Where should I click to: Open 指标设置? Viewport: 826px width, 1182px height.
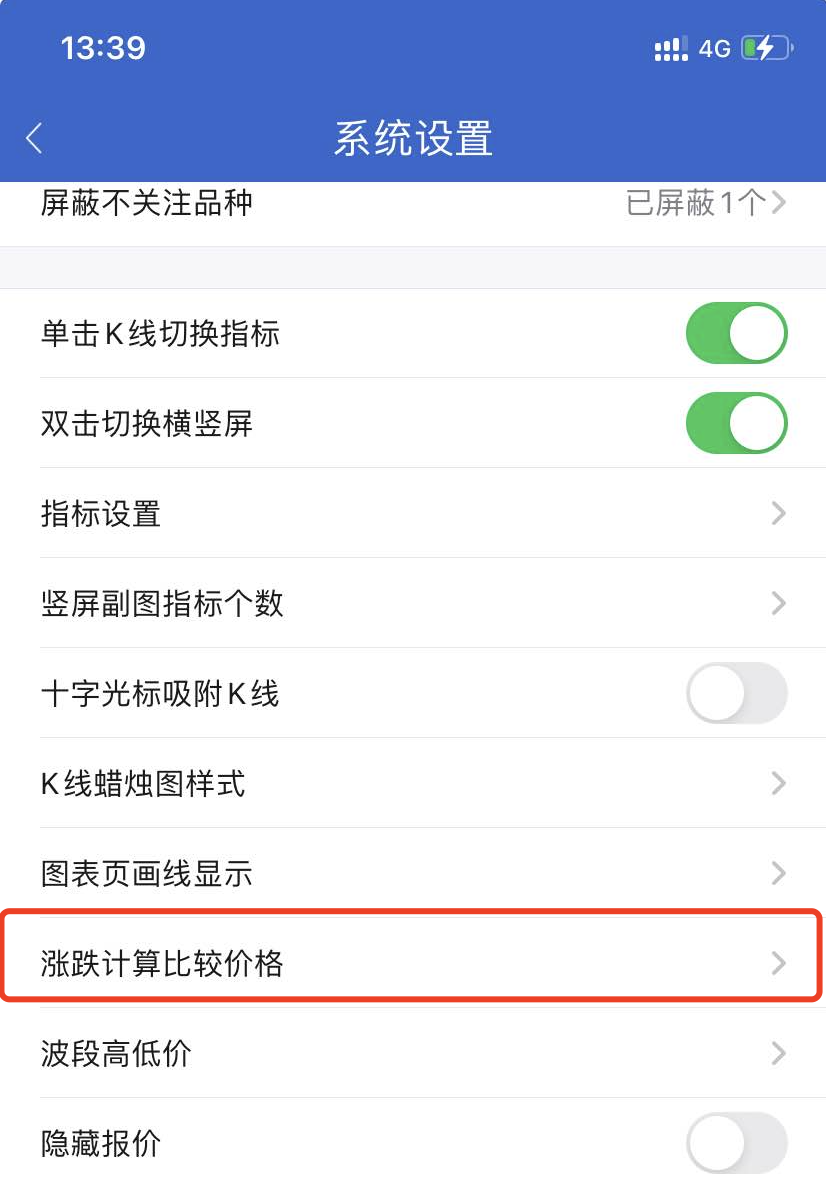412,514
